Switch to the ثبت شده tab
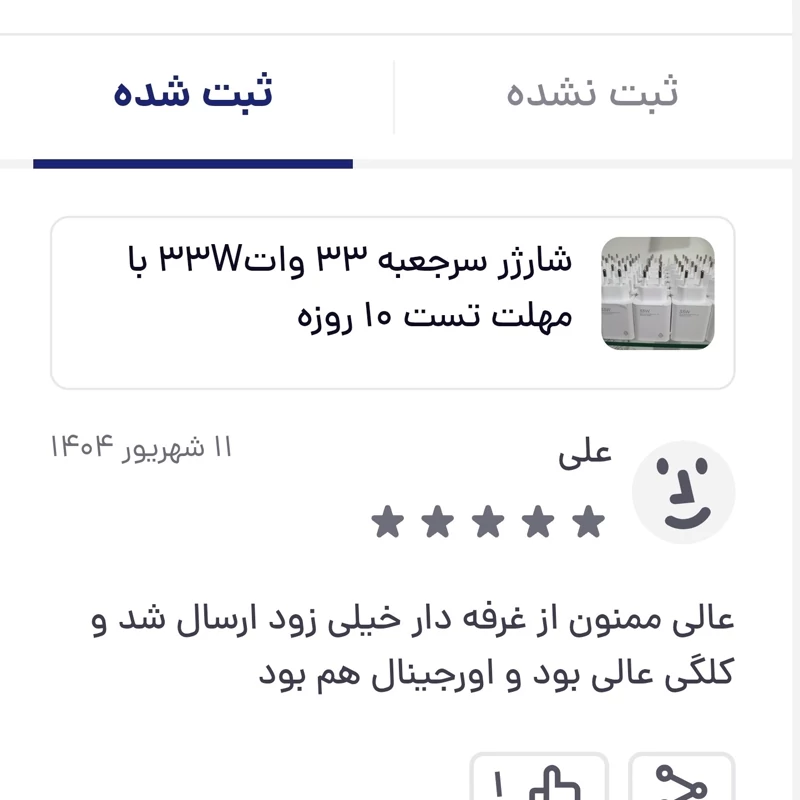The height and width of the screenshot is (800, 800). coord(193,95)
